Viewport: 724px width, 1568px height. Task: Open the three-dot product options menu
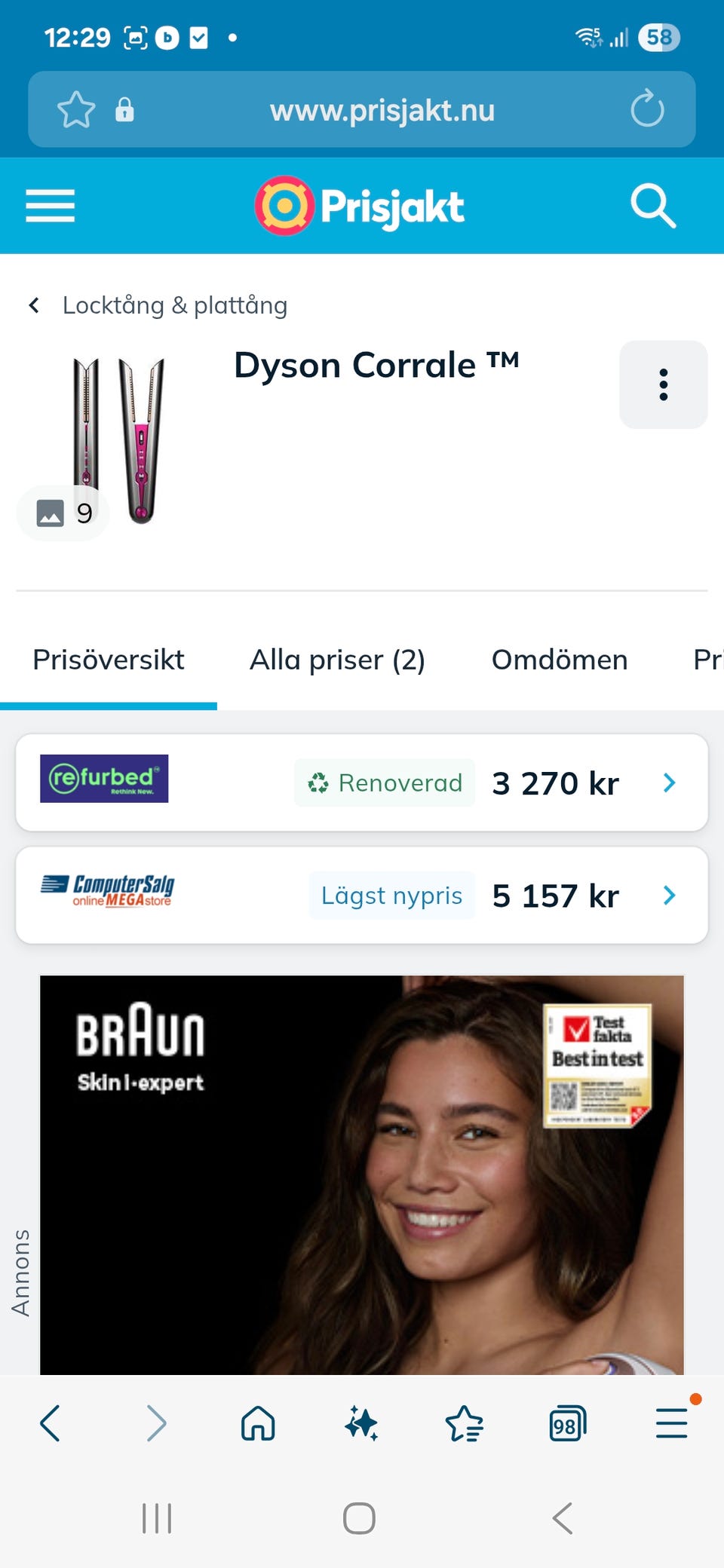pos(663,384)
